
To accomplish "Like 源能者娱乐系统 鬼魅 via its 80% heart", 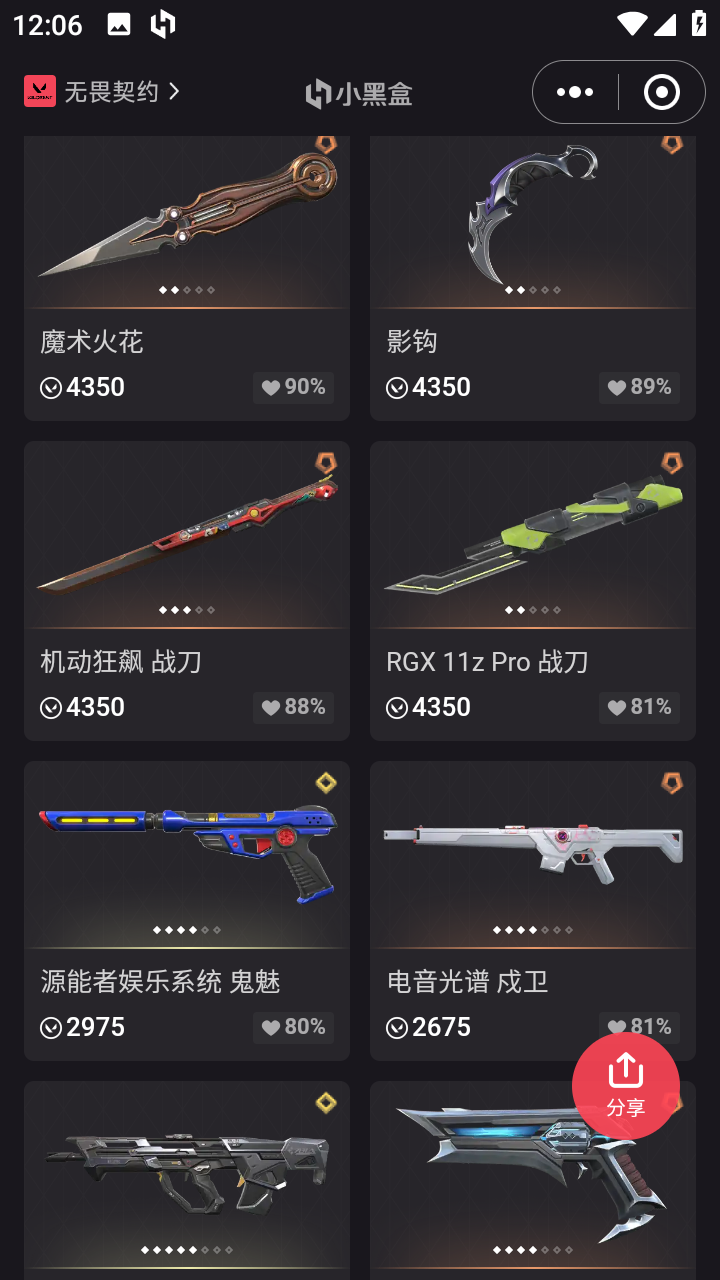I will coord(293,1027).
